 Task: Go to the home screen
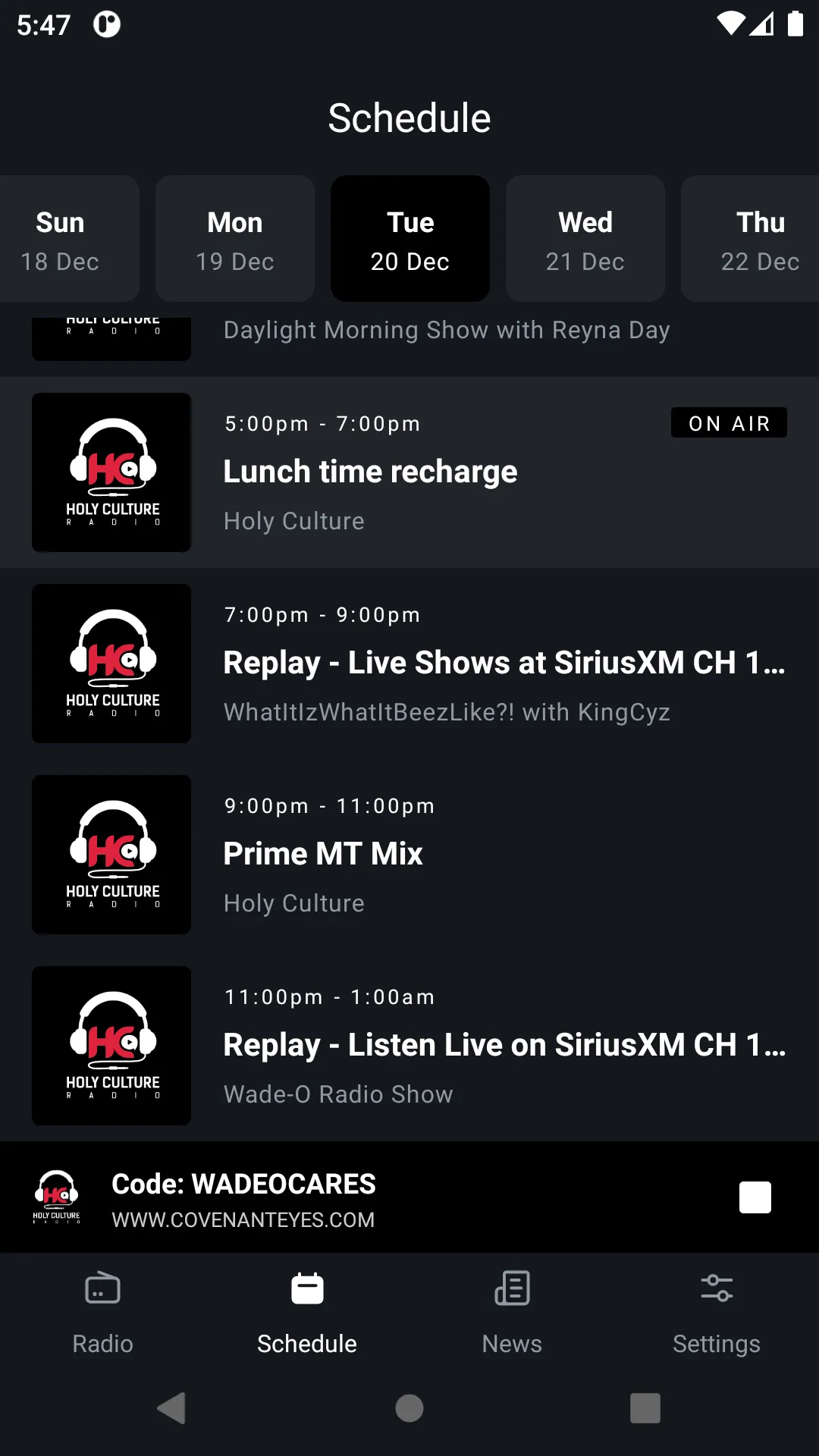[x=409, y=1408]
